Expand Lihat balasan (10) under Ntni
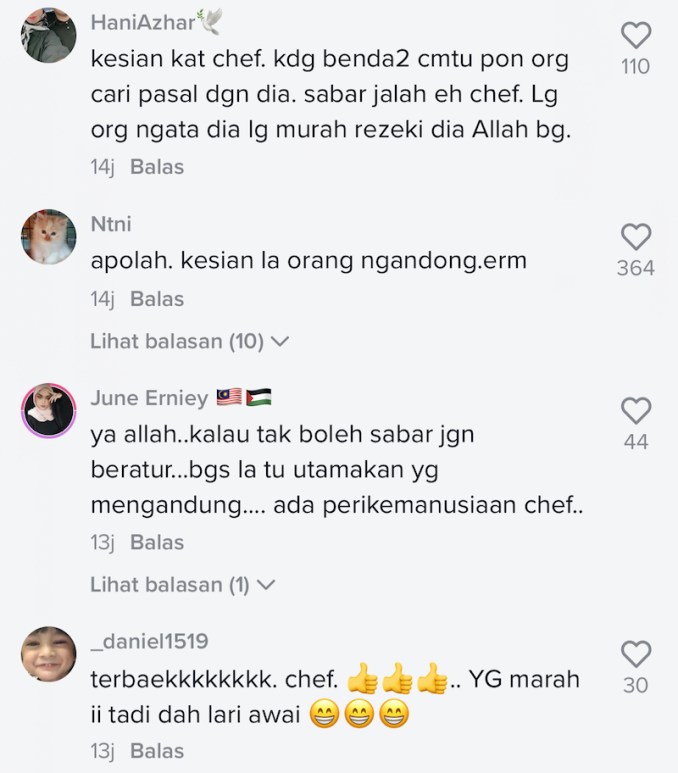678x773 pixels. [x=189, y=341]
